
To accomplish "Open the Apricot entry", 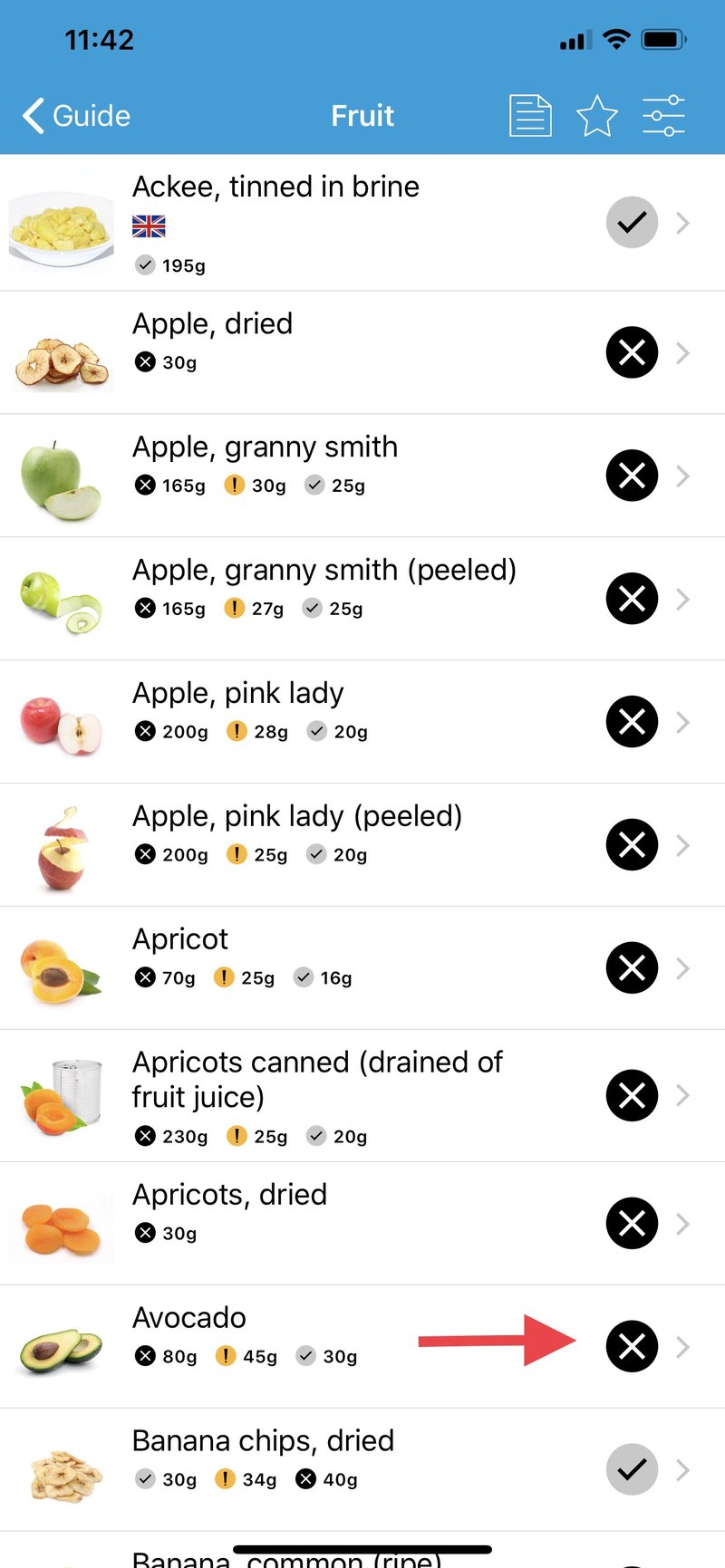I will pyautogui.click(x=362, y=968).
